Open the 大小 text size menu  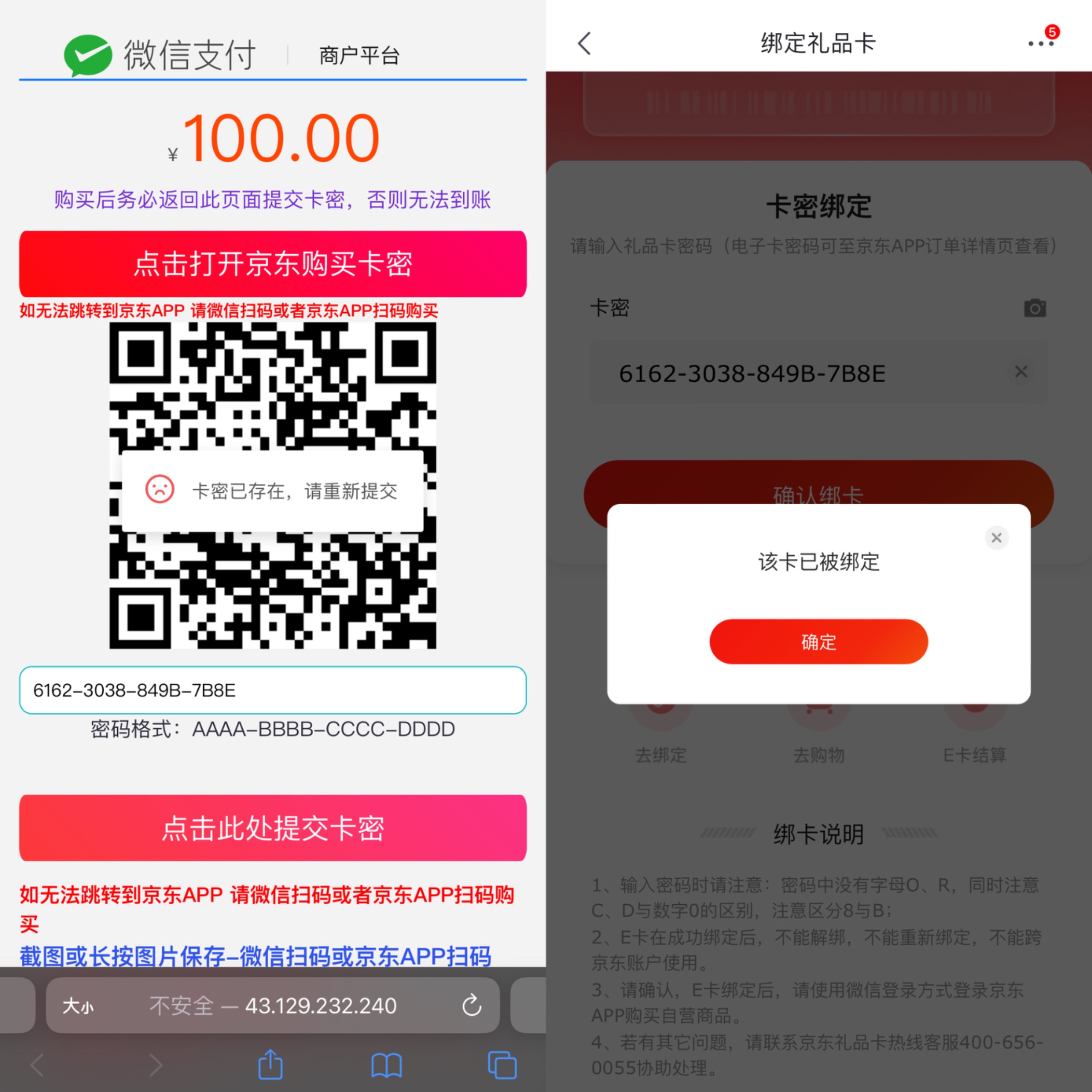click(x=78, y=1006)
